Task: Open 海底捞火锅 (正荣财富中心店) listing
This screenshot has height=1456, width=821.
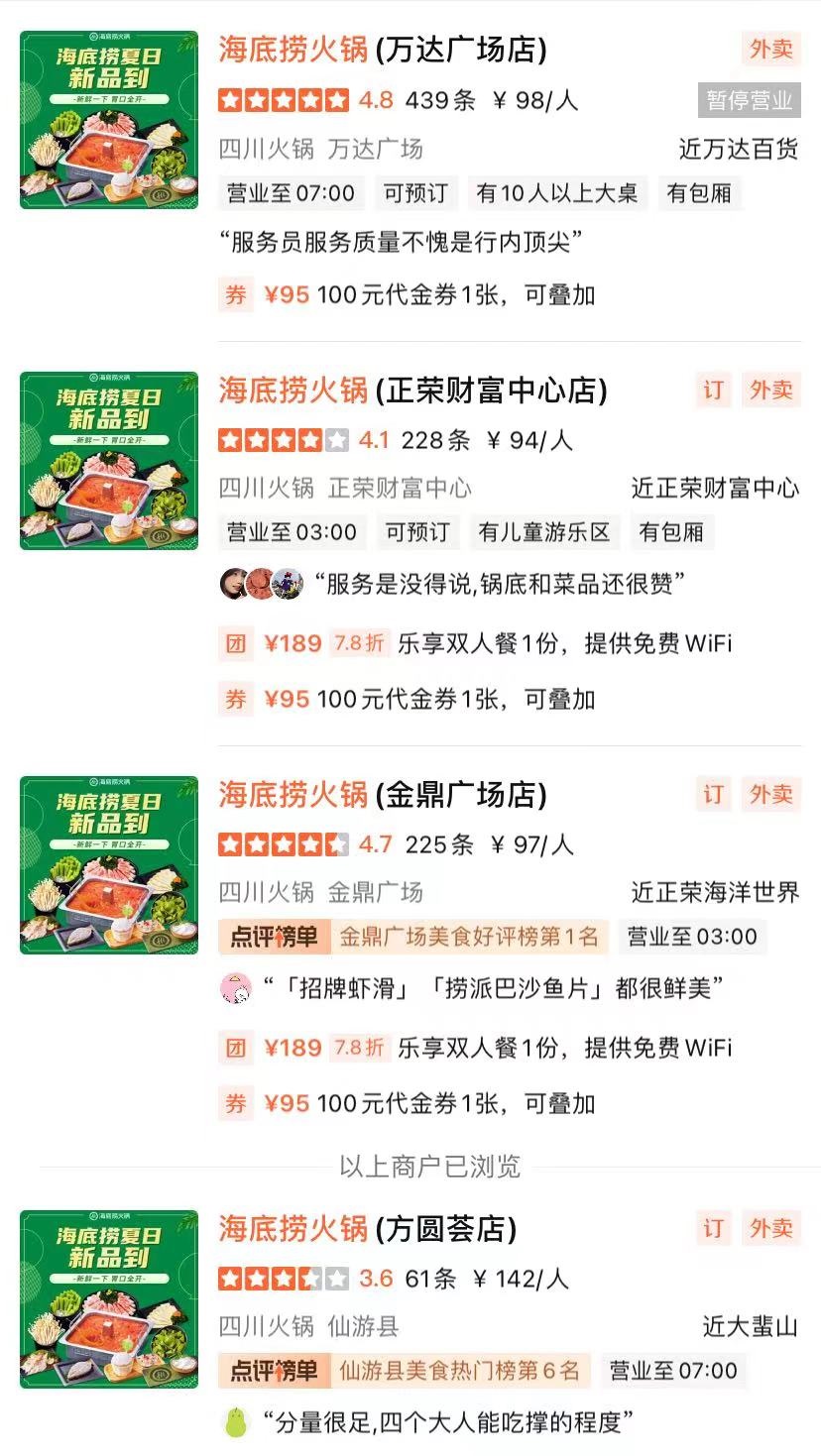Action: coord(411,391)
